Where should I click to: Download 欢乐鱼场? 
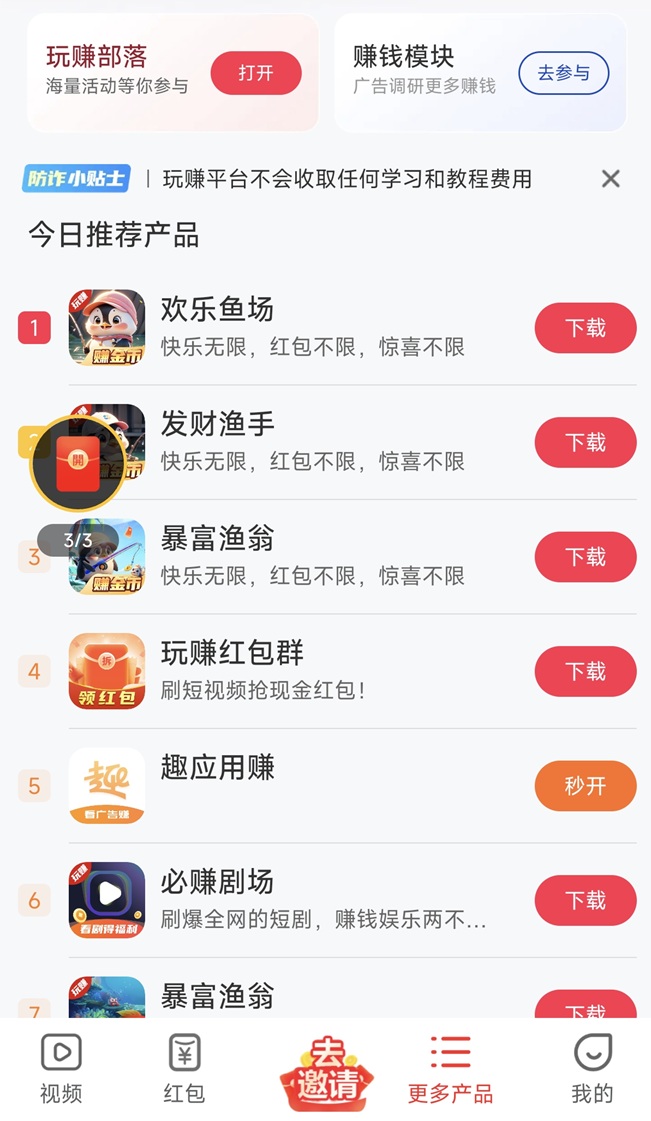tap(585, 328)
